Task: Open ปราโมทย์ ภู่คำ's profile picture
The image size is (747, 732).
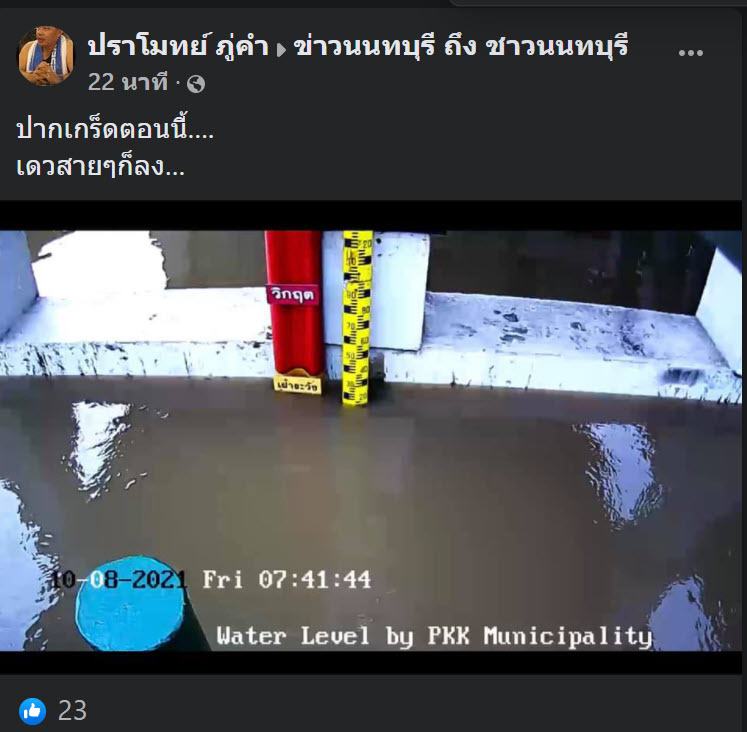Action: pyautogui.click(x=46, y=55)
